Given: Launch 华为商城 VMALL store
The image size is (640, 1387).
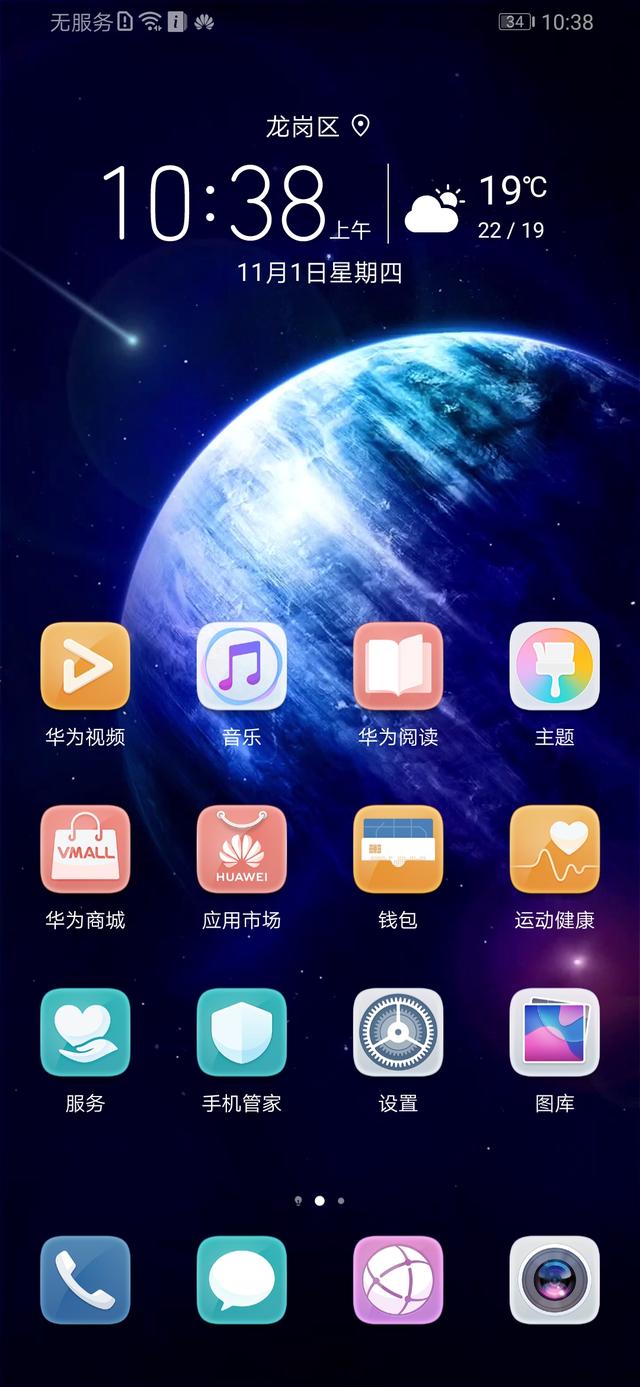Looking at the screenshot, I should [85, 849].
